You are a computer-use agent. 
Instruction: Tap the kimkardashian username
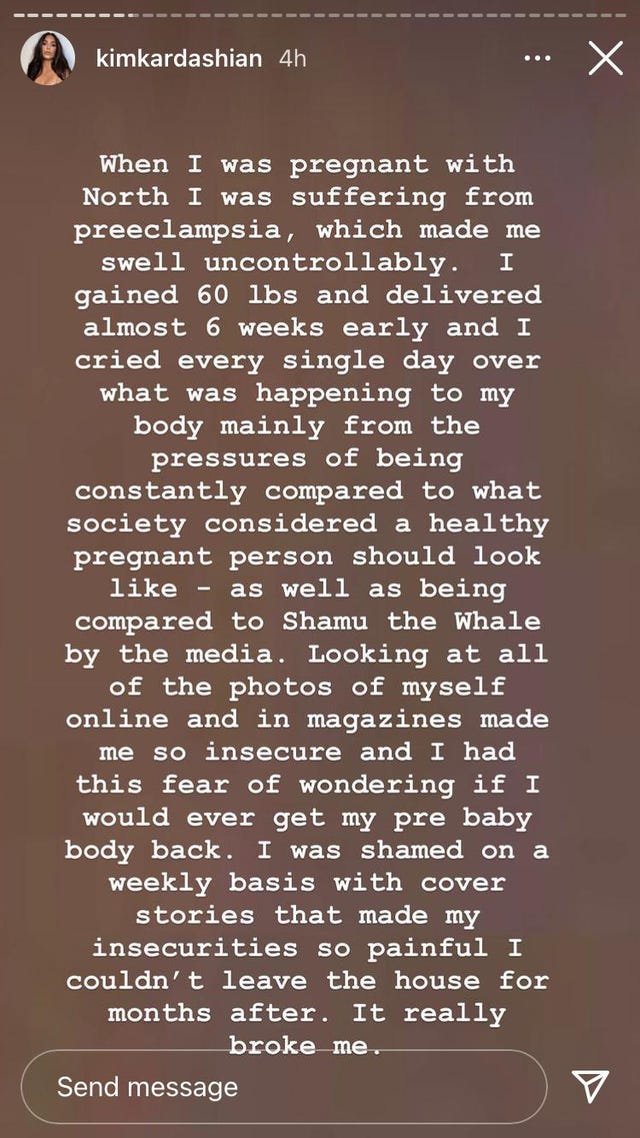pos(178,59)
